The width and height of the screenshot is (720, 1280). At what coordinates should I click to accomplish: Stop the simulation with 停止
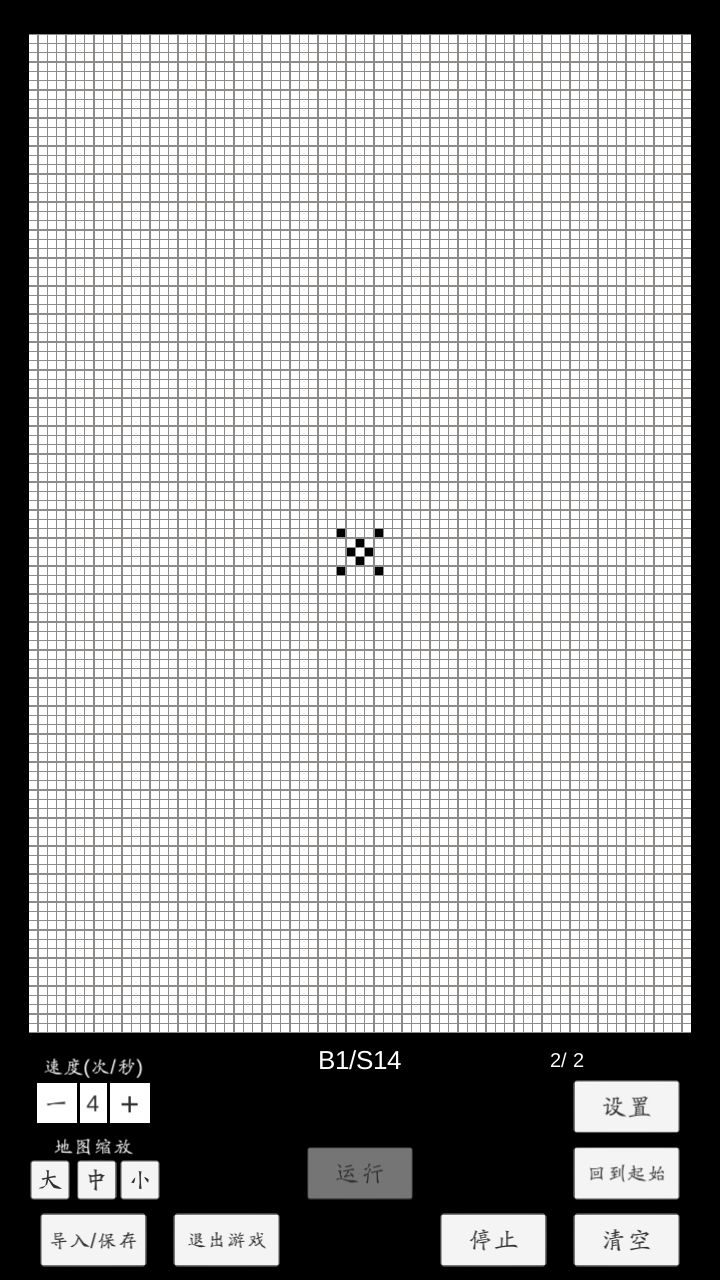(x=493, y=1240)
